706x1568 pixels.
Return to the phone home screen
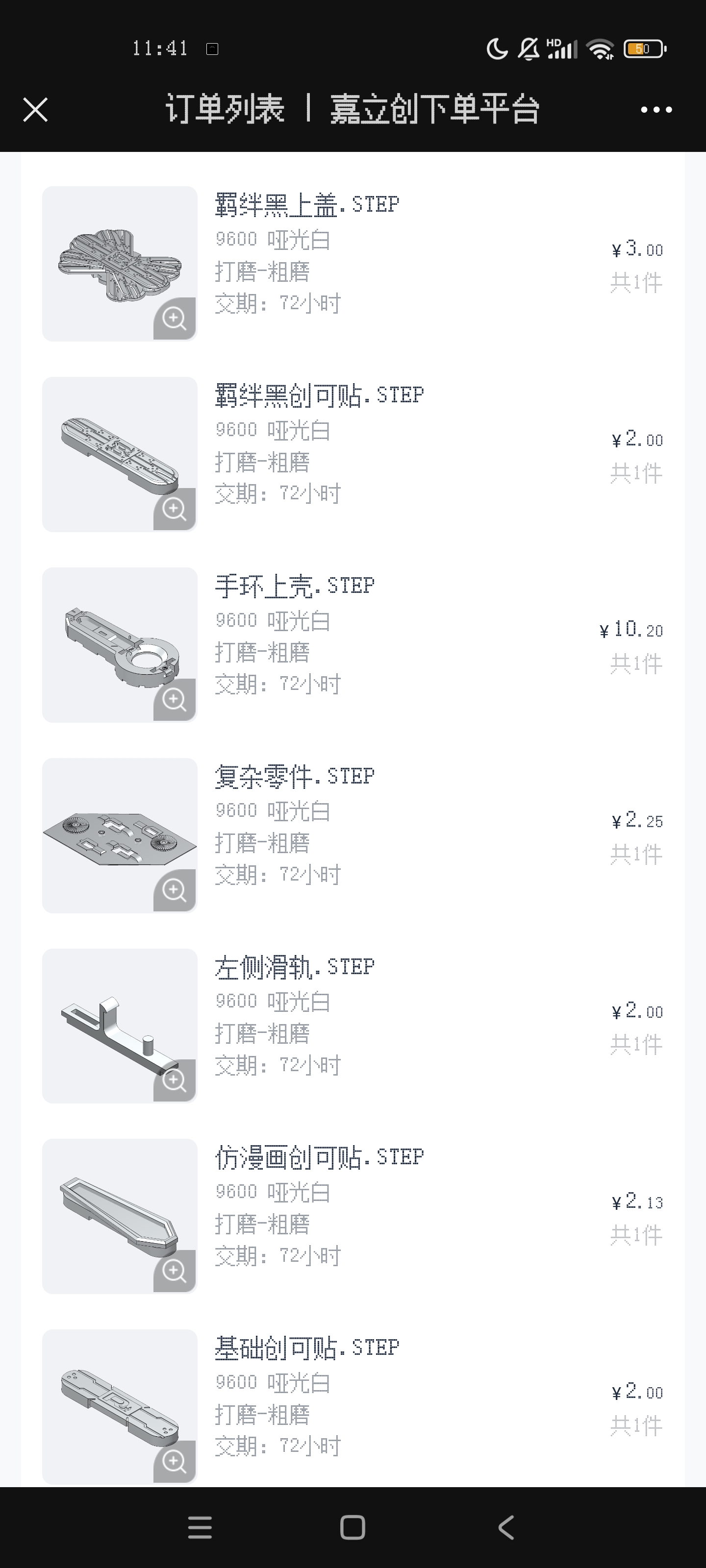click(353, 1527)
